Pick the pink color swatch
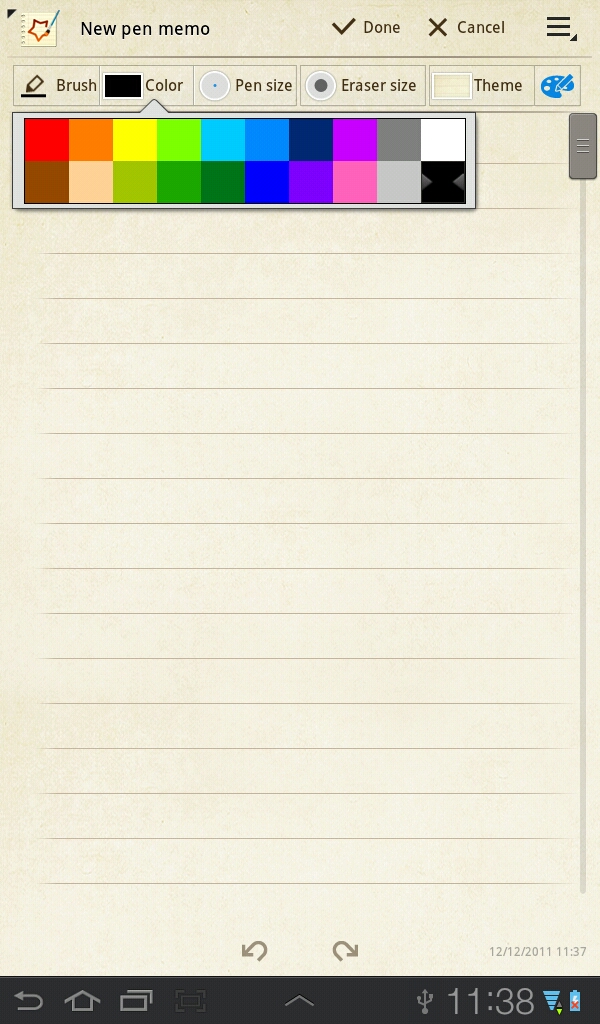Image resolution: width=600 pixels, height=1024 pixels. click(355, 182)
